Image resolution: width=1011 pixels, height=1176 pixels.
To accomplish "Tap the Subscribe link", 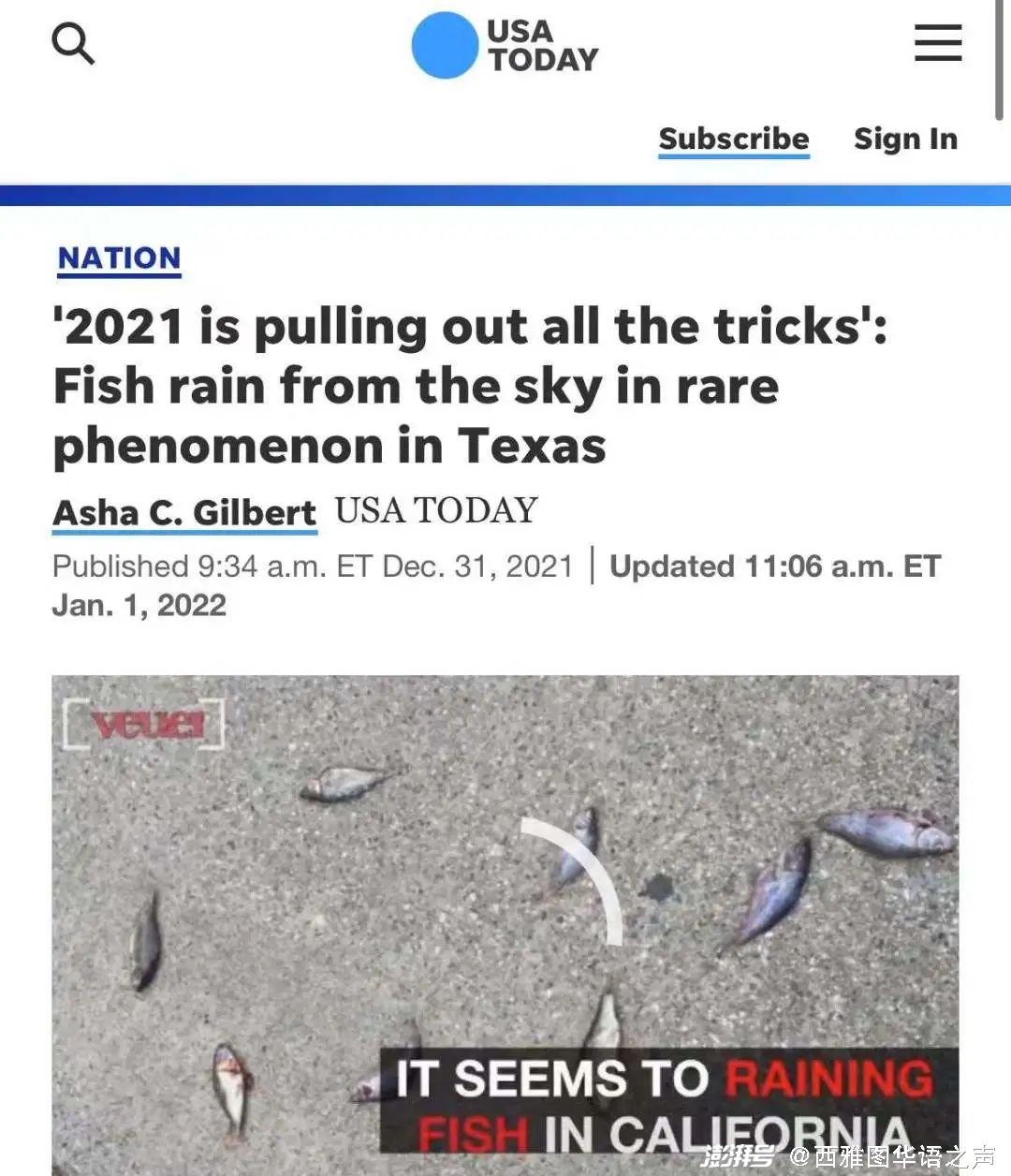I will coord(733,139).
